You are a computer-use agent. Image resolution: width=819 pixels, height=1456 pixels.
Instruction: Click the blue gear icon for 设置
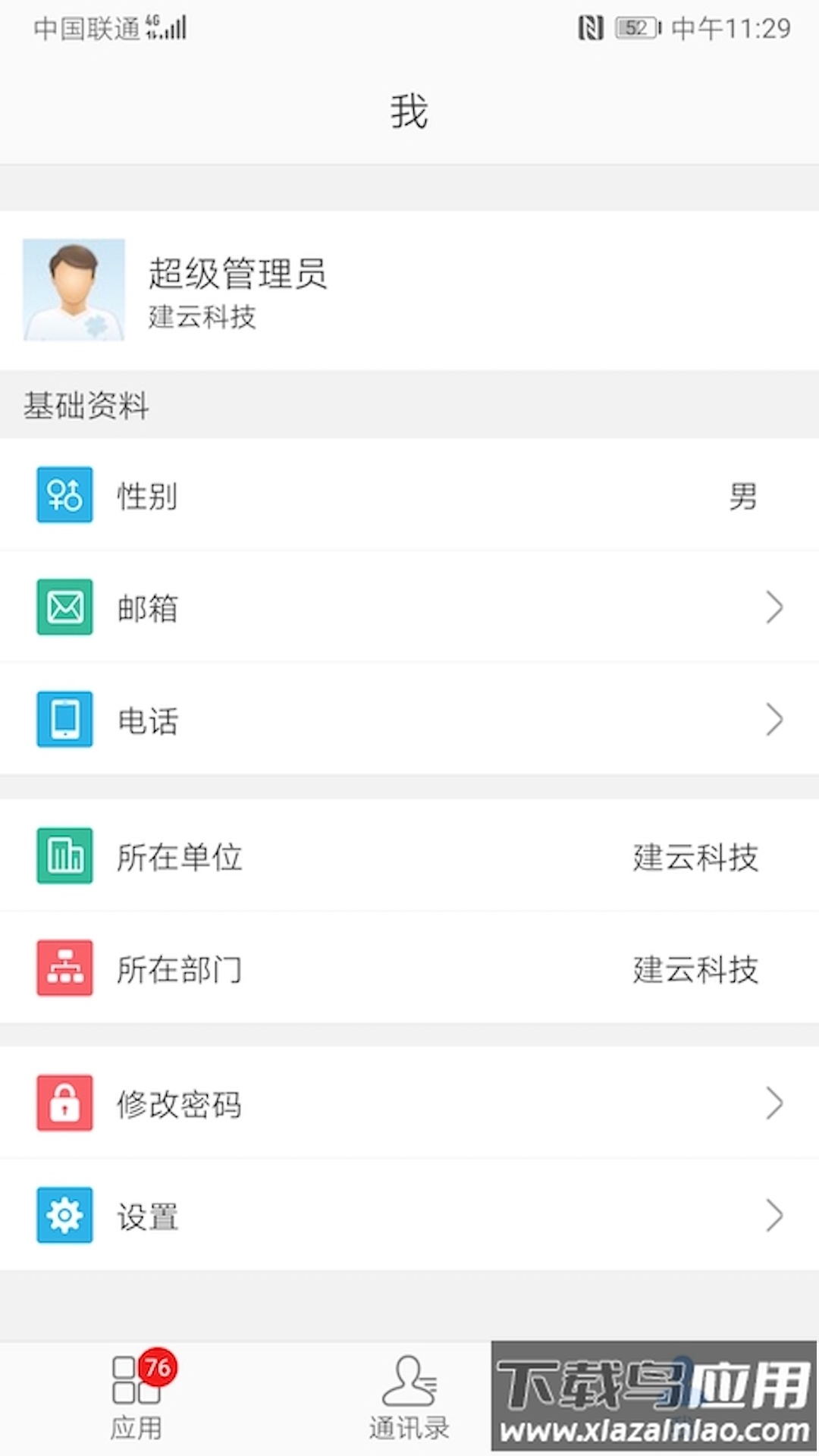click(64, 1216)
